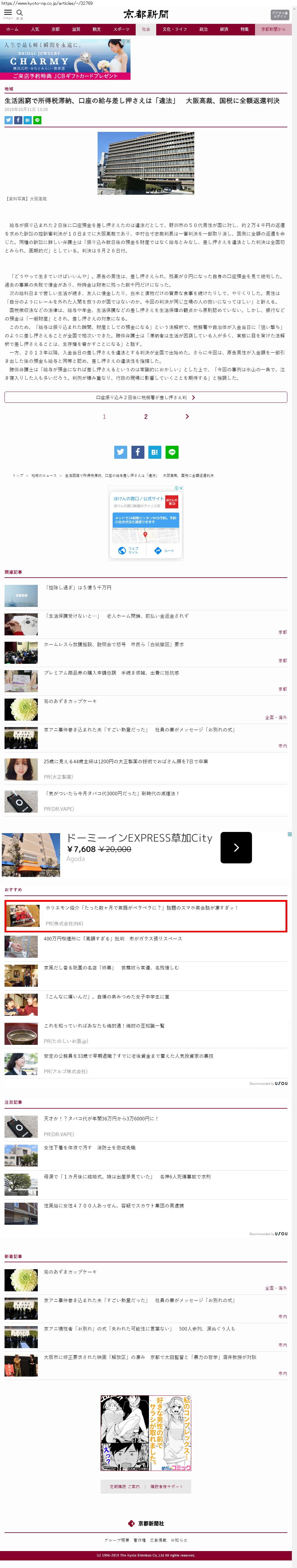
Task: Open the 口座振り込み2日後に税務署が差し押さえ link
Action: click(145, 397)
